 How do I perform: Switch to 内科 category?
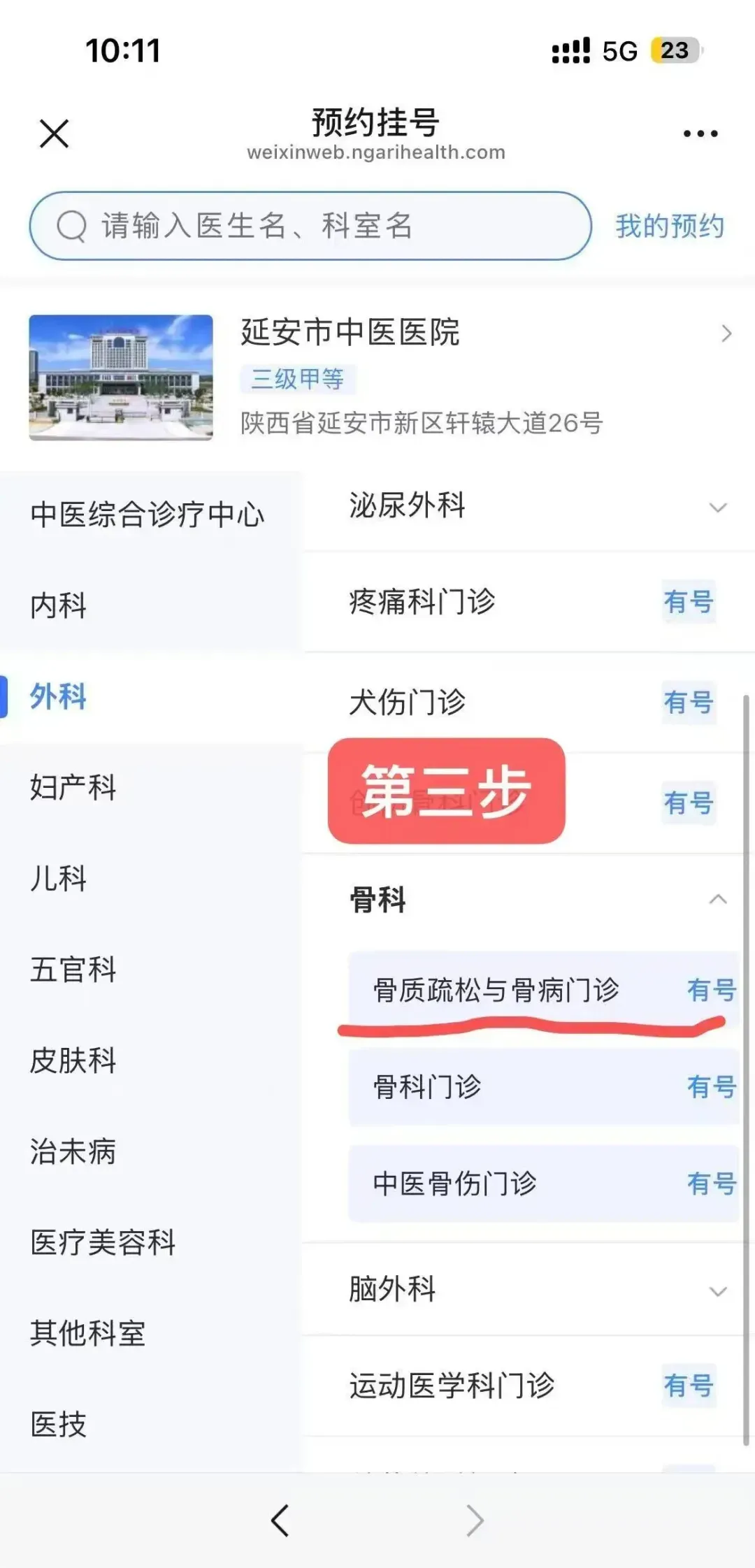(x=59, y=605)
